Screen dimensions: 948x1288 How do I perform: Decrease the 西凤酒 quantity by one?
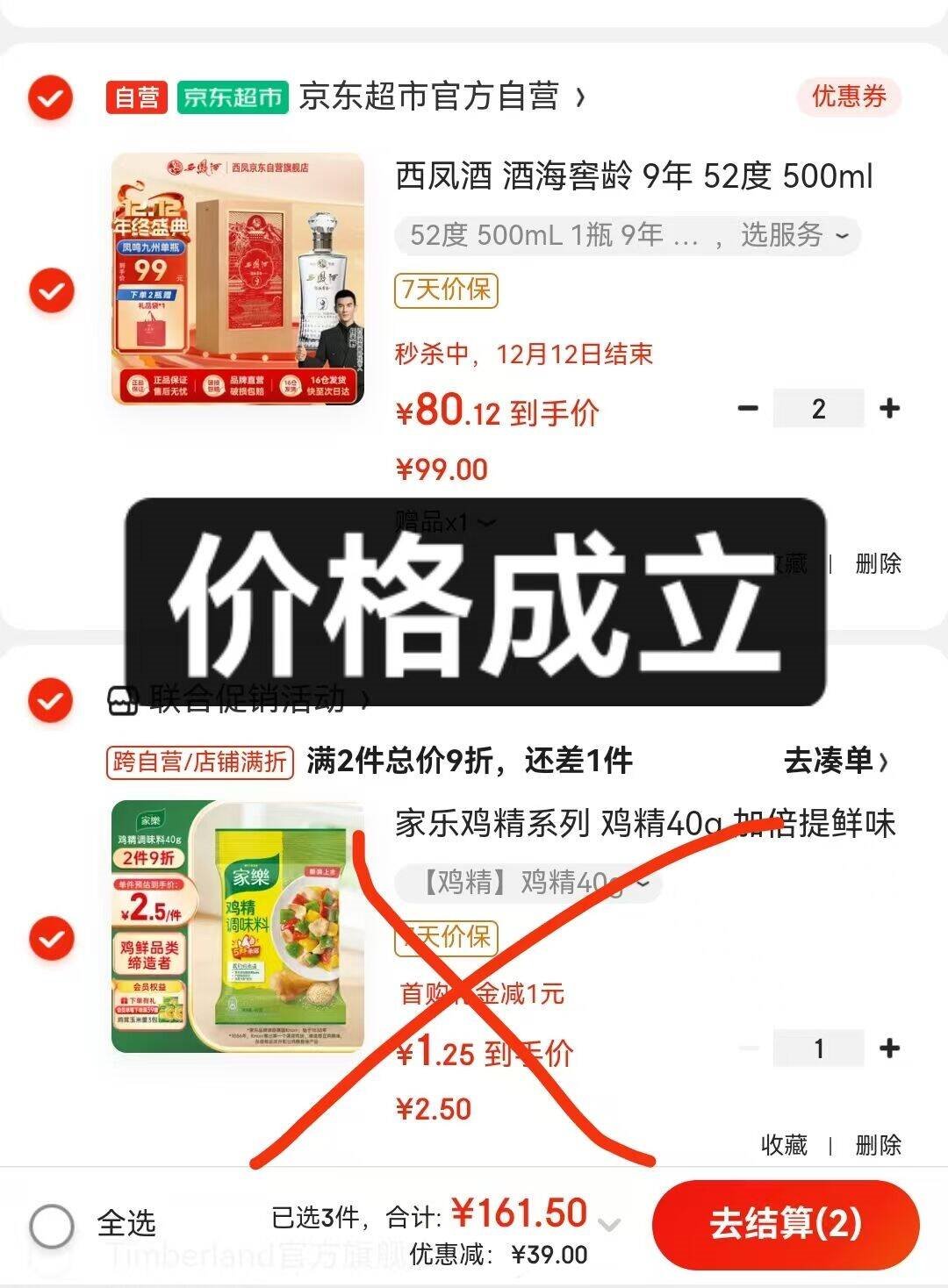coord(748,409)
